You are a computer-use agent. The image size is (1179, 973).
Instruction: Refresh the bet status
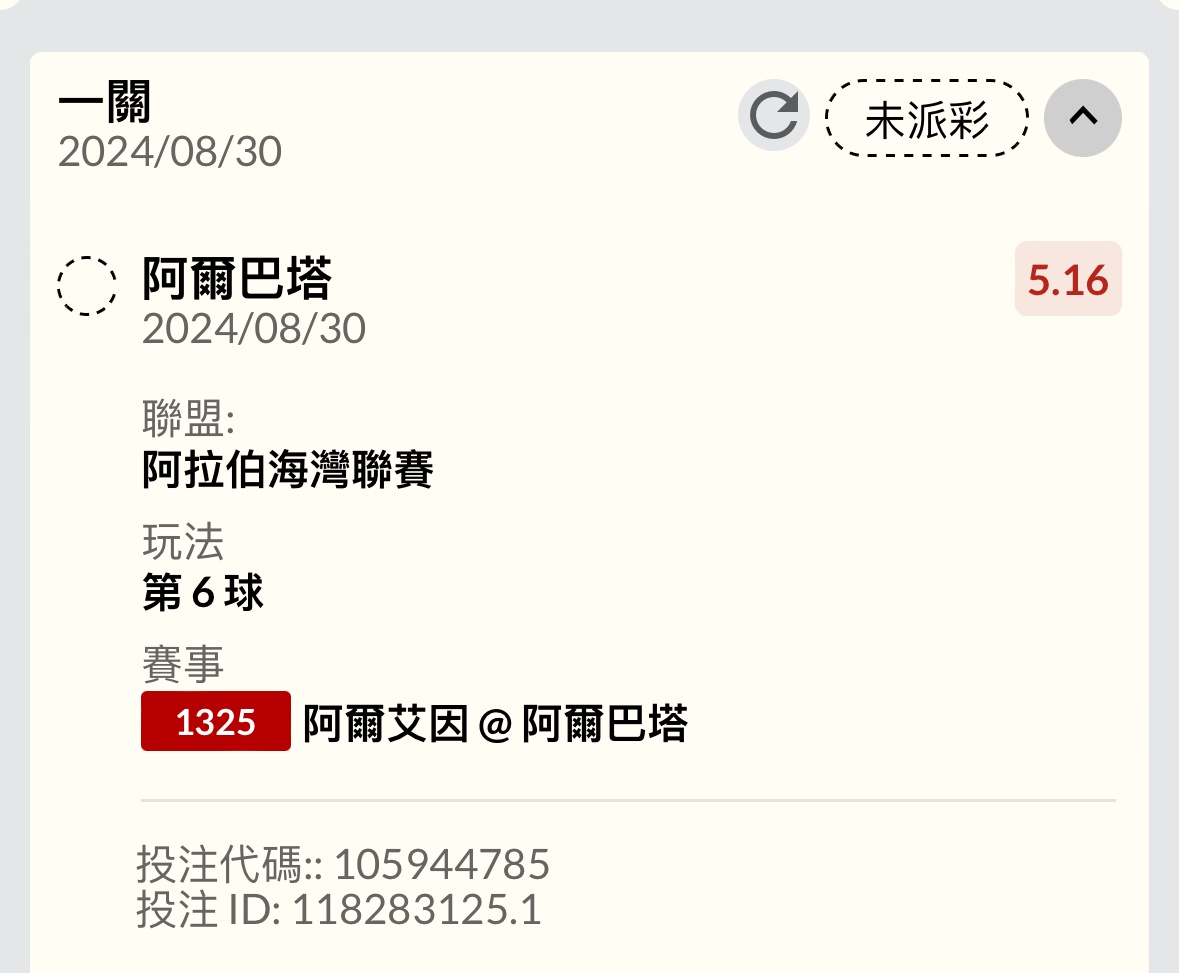pos(773,117)
